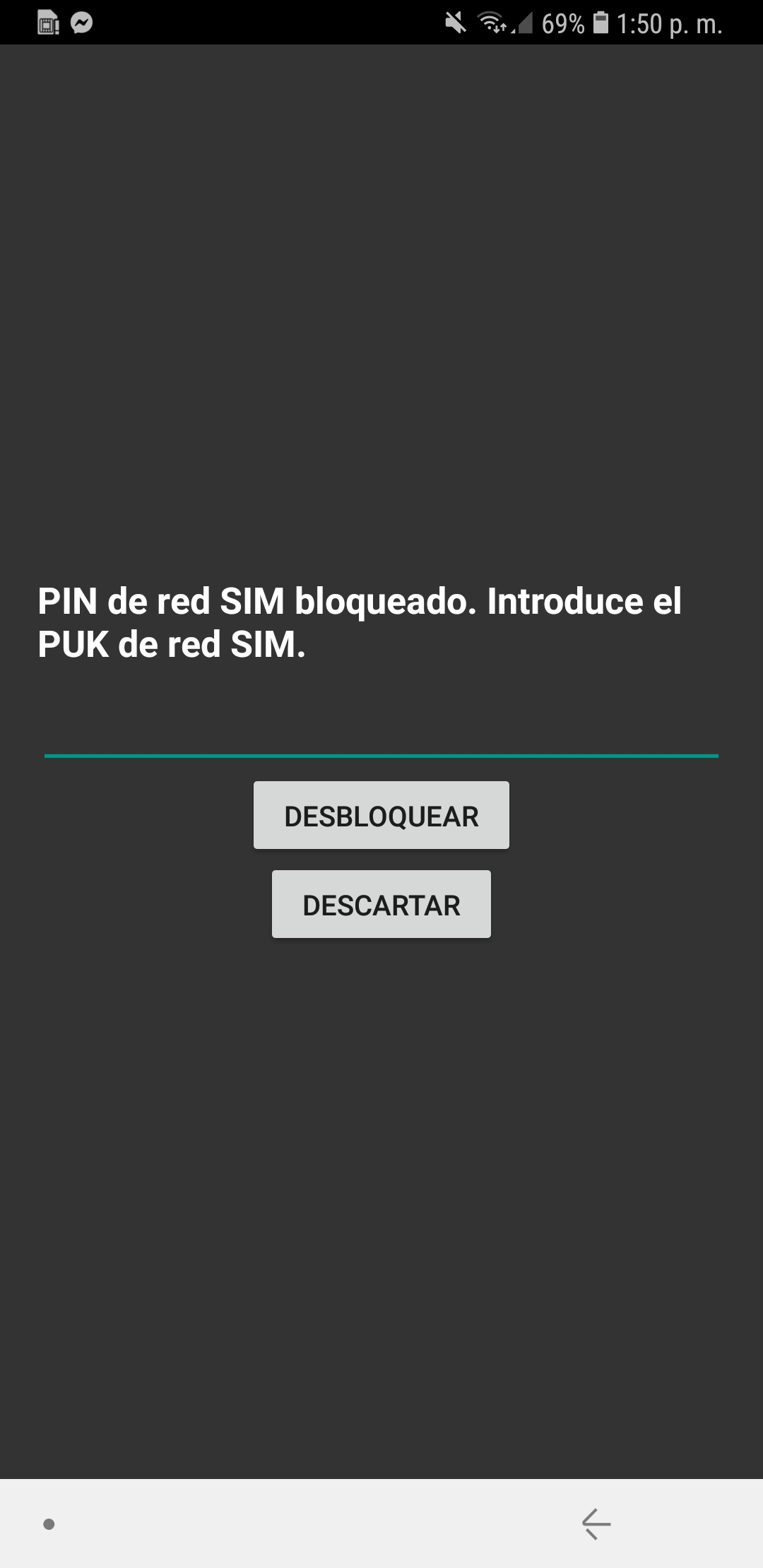Go back using the navigation bar arrow
This screenshot has width=763, height=1568.
click(x=596, y=1524)
